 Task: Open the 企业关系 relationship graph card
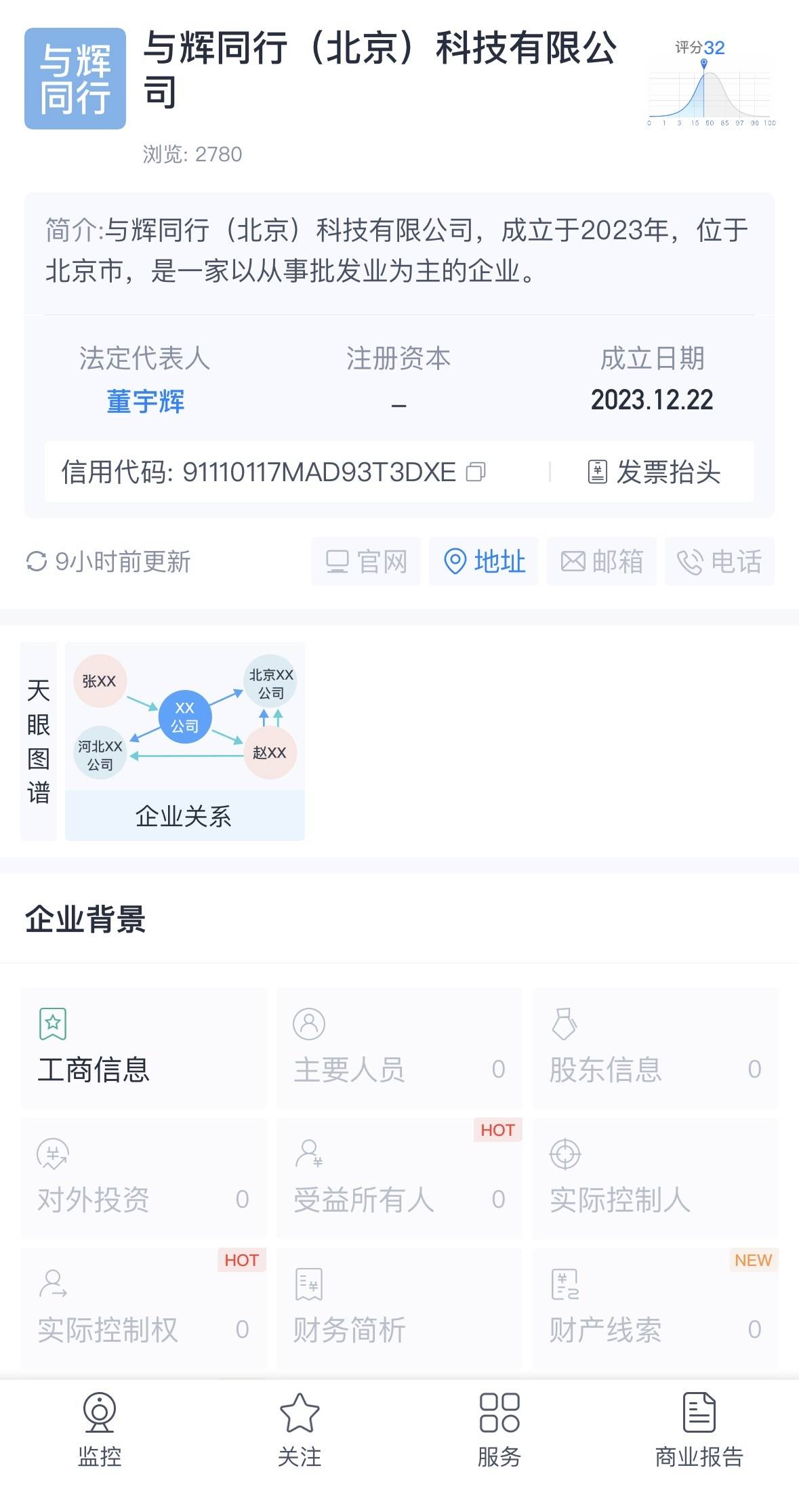(184, 741)
